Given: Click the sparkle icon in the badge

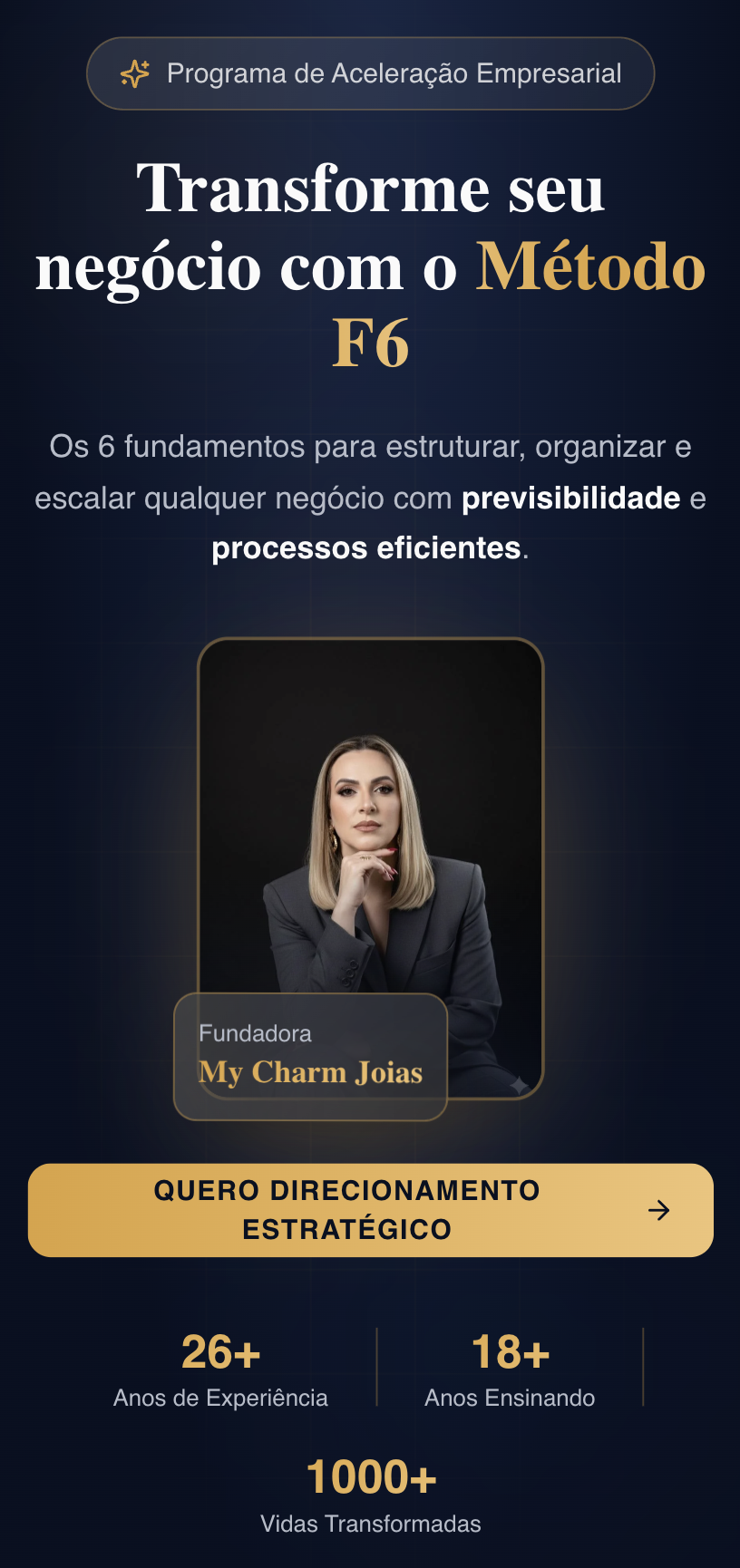Looking at the screenshot, I should 134,73.
